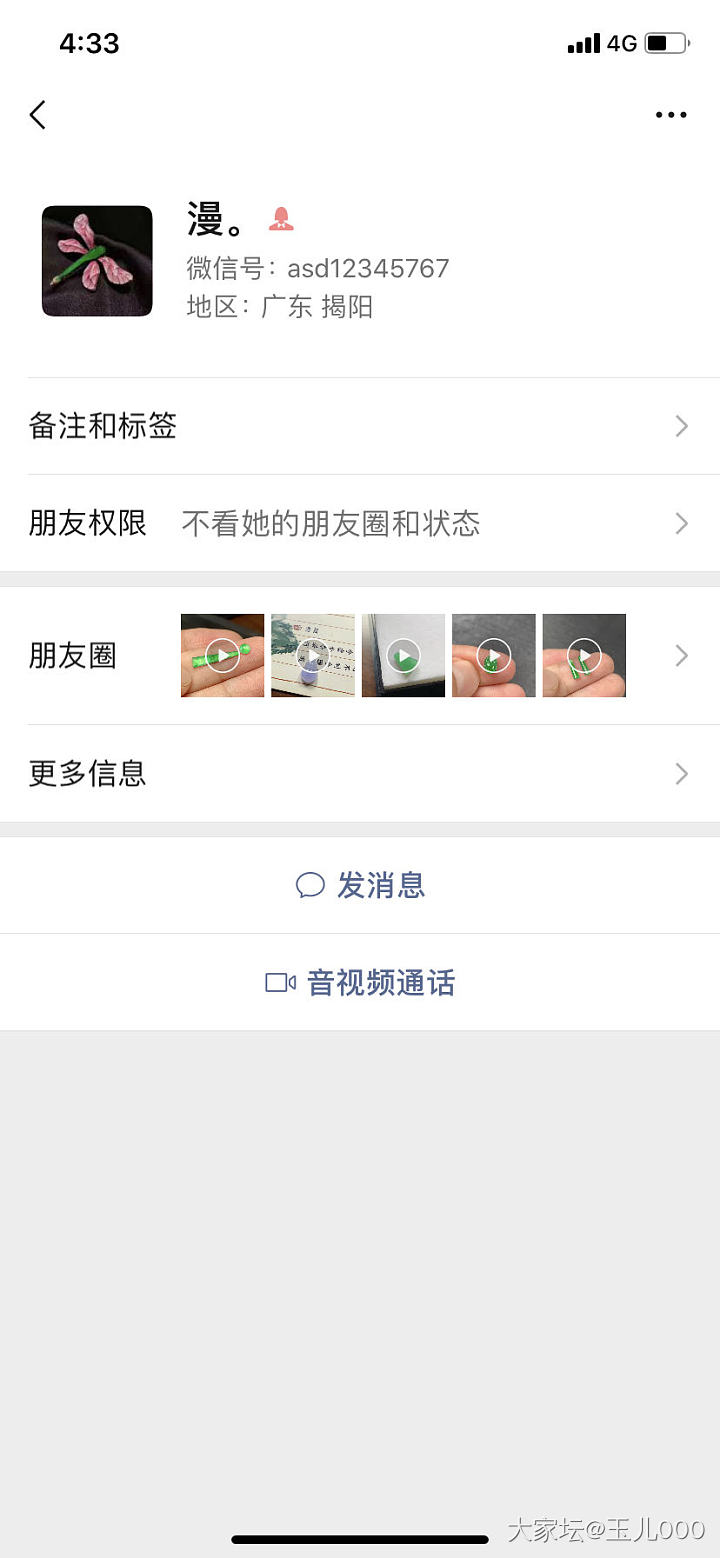Image resolution: width=720 pixels, height=1558 pixels.
Task: Open 朋友权限 permissions row
Action: click(360, 524)
